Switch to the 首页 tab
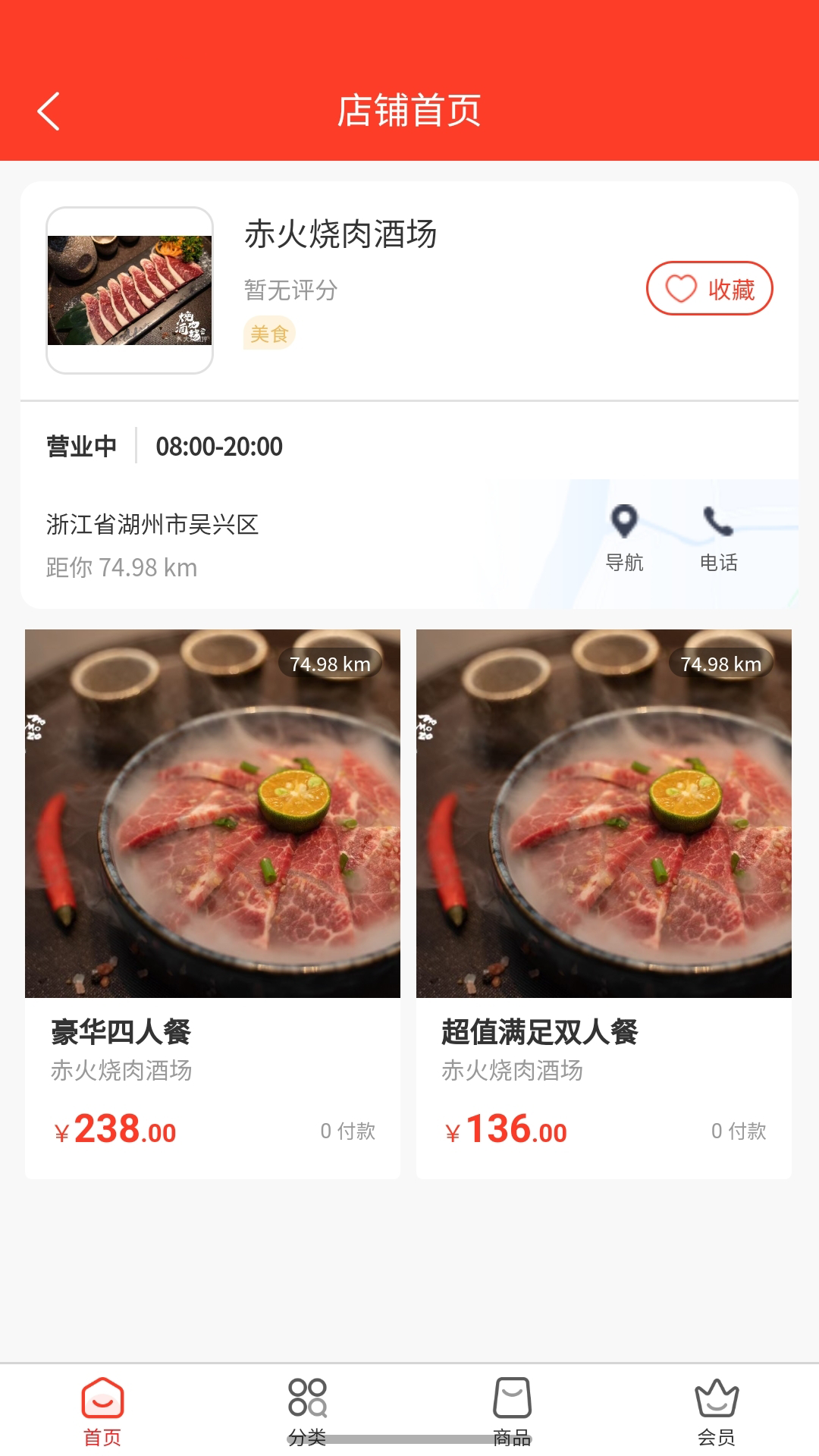 [x=102, y=1410]
